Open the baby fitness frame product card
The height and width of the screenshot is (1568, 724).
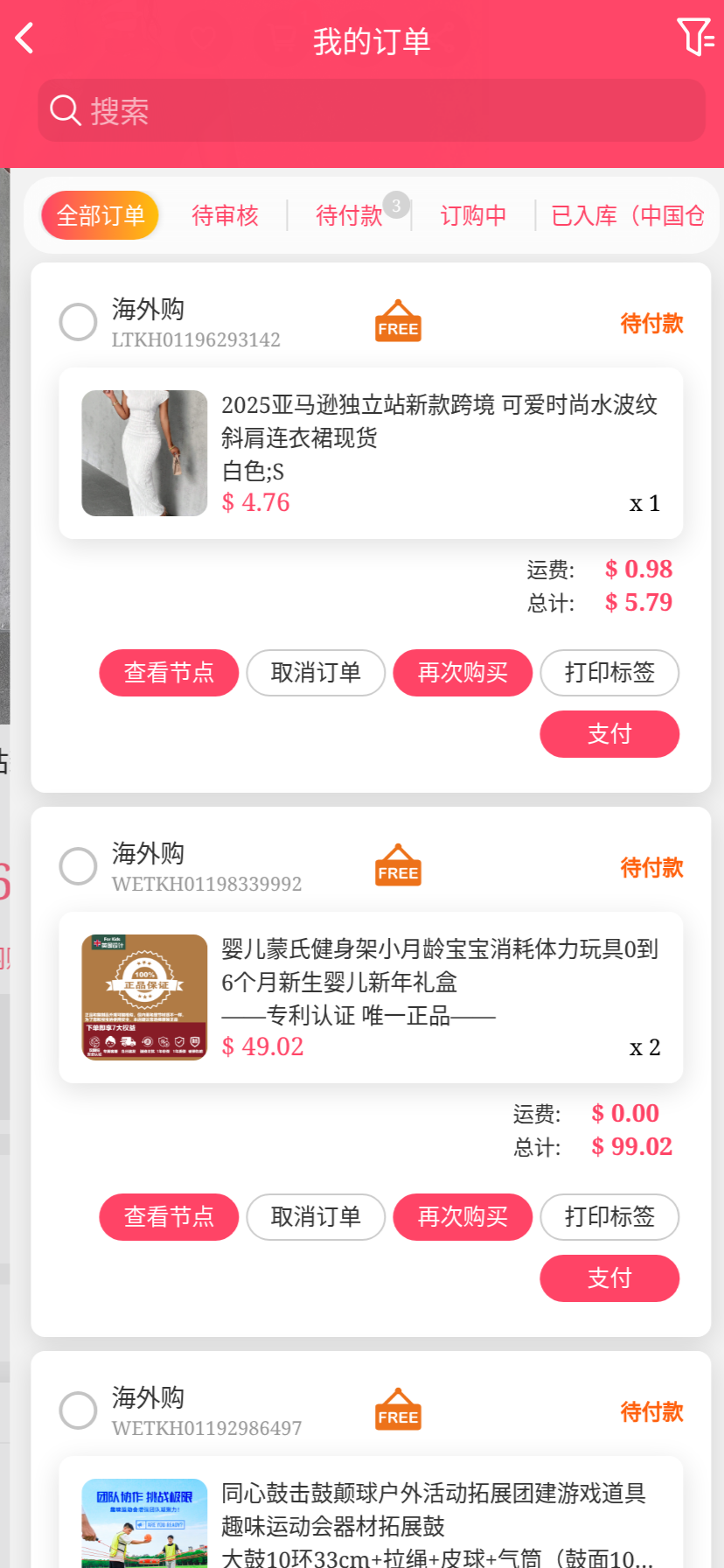point(371,997)
